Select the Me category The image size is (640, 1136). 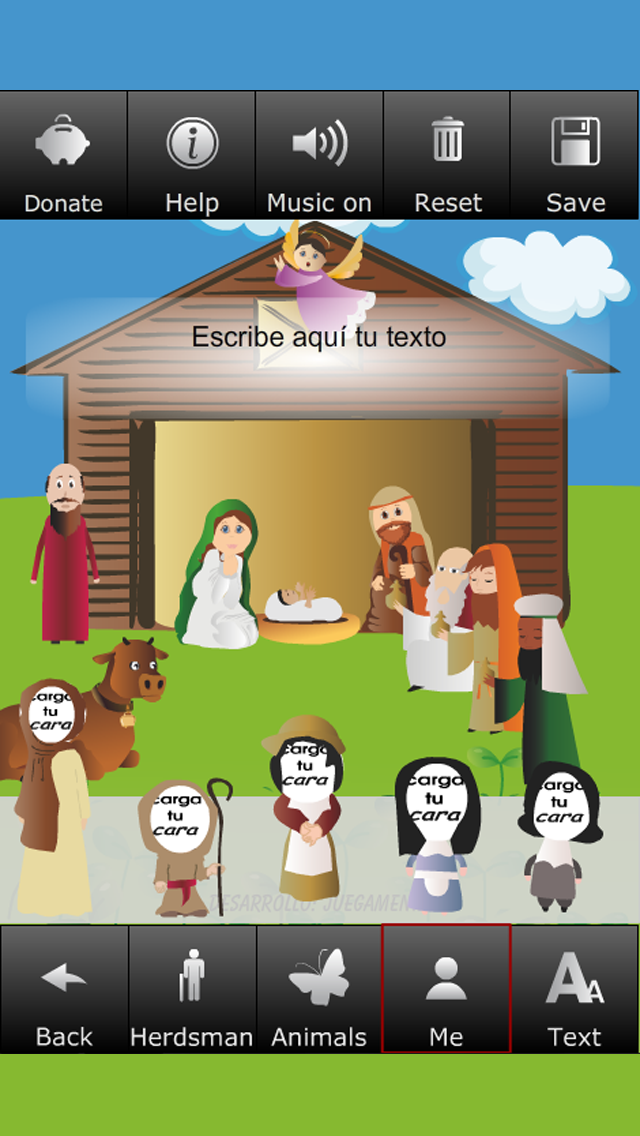(446, 989)
